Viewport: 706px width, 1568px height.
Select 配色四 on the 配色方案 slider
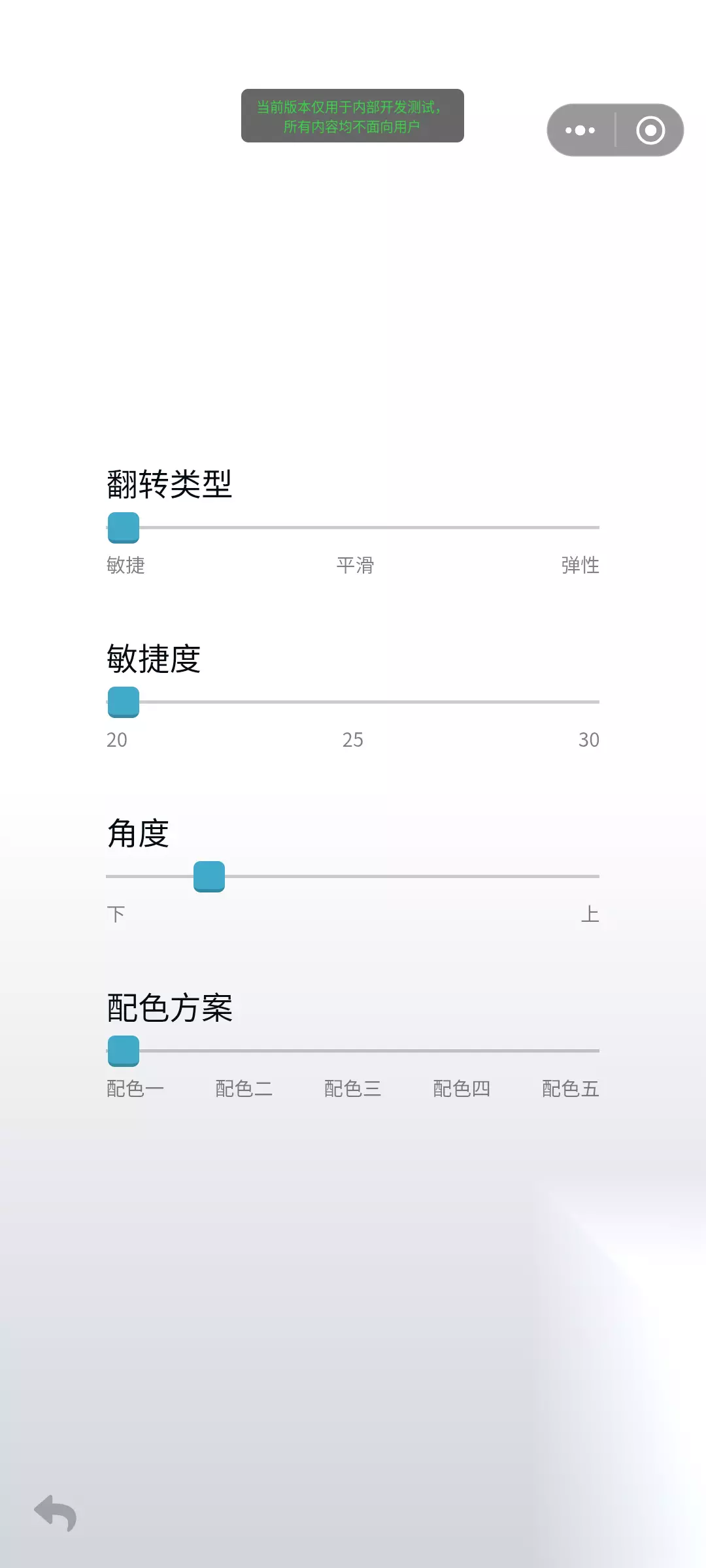pos(469,1051)
